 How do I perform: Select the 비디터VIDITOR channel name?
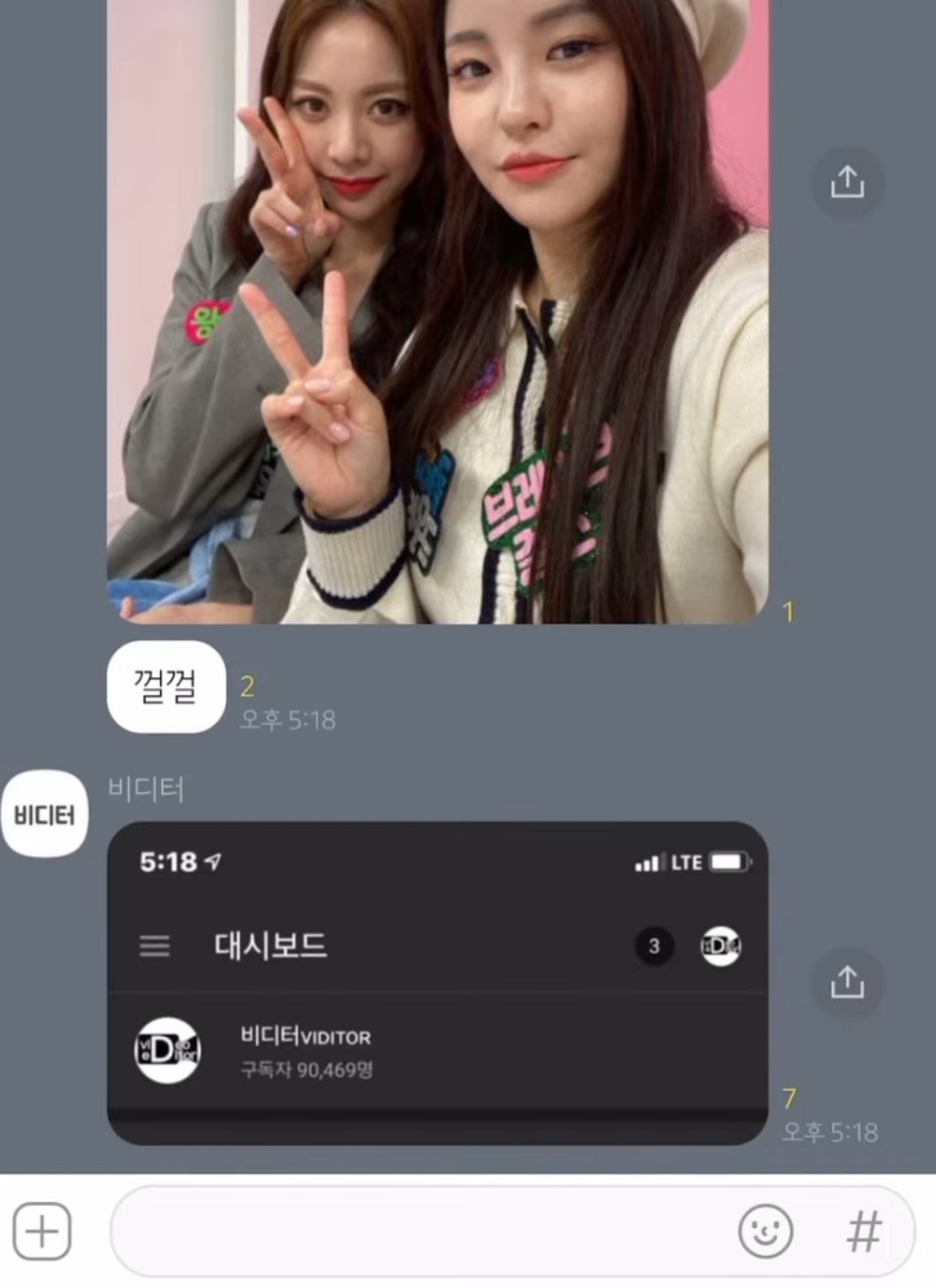pos(305,1036)
